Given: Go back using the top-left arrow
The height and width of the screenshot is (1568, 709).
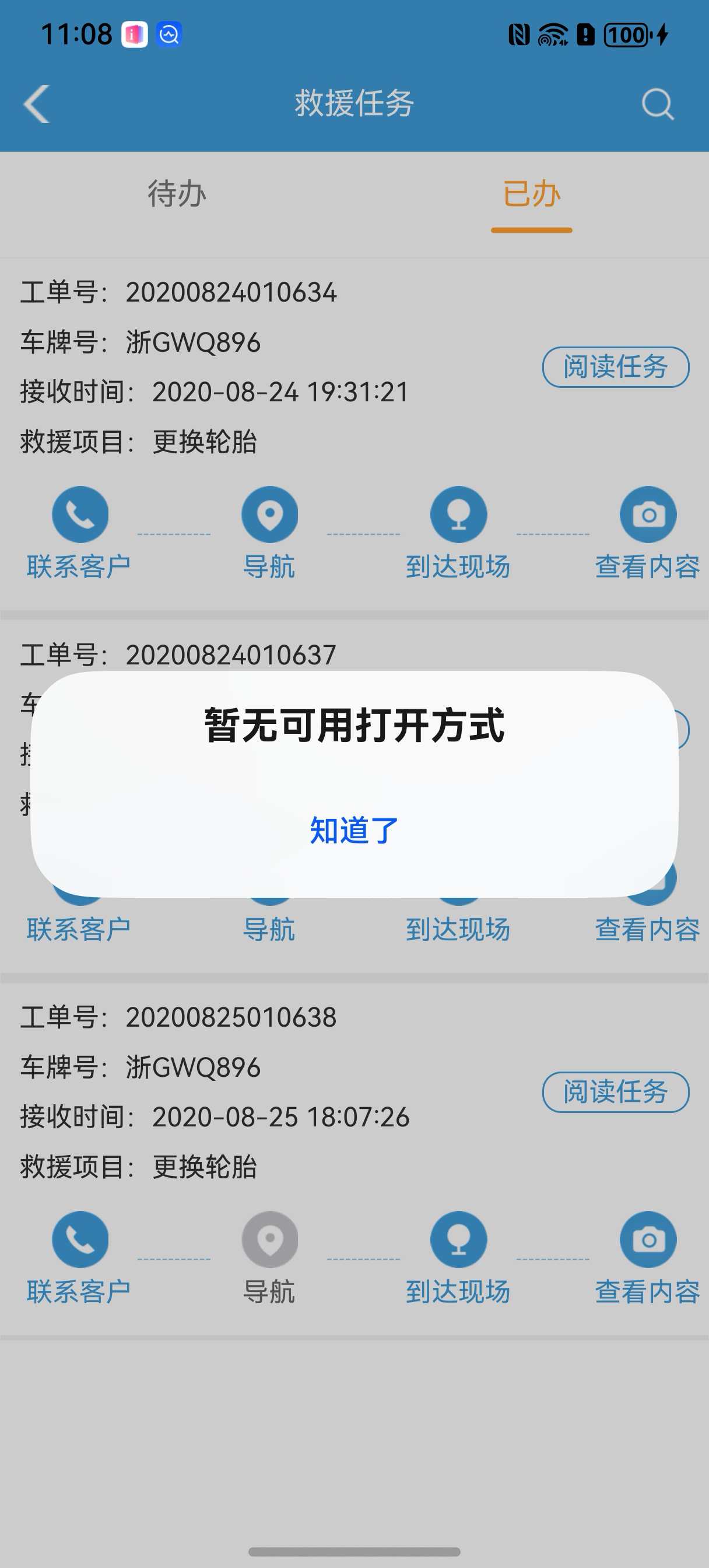Looking at the screenshot, I should tap(37, 103).
